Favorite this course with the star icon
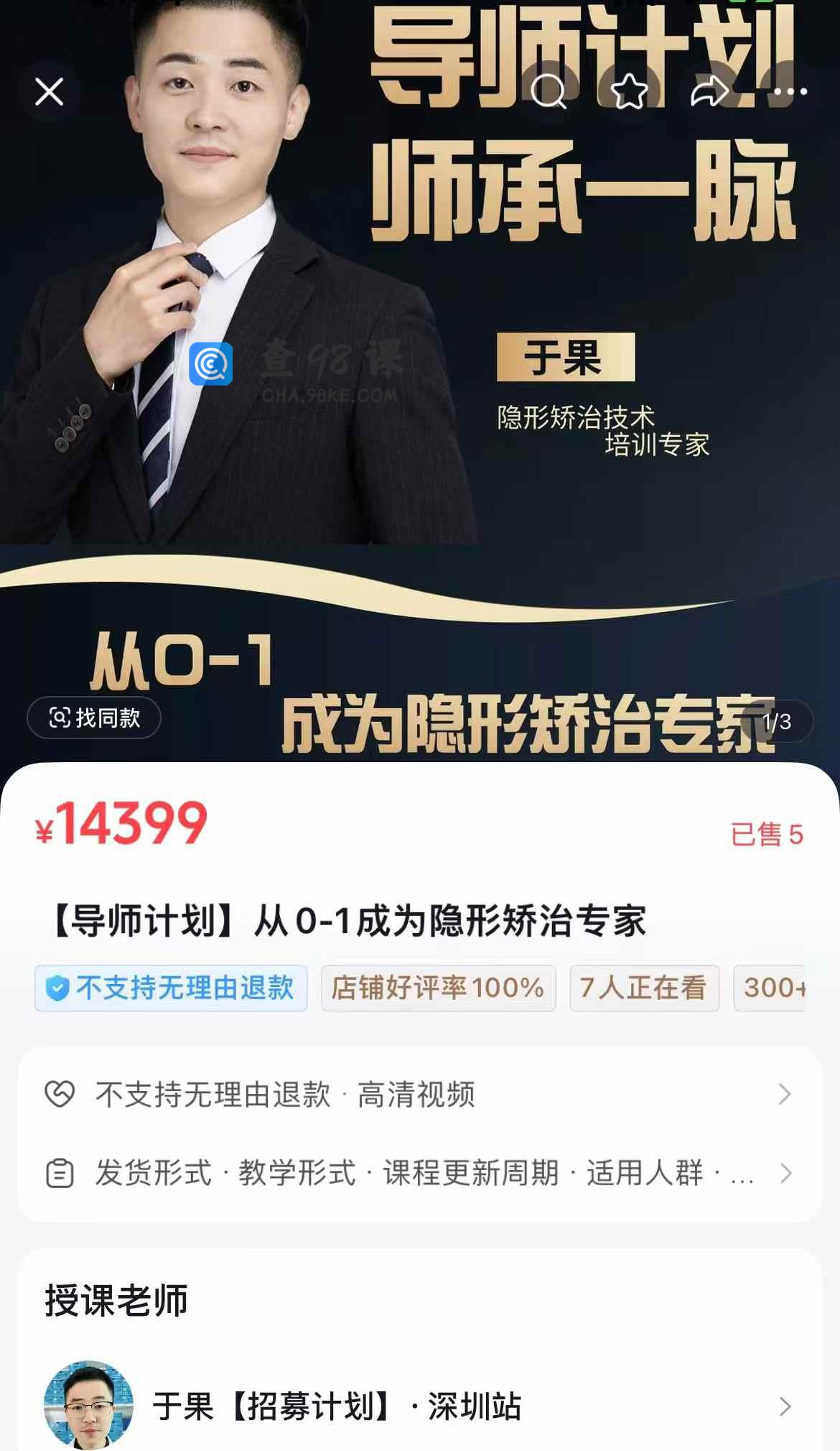 click(x=629, y=92)
